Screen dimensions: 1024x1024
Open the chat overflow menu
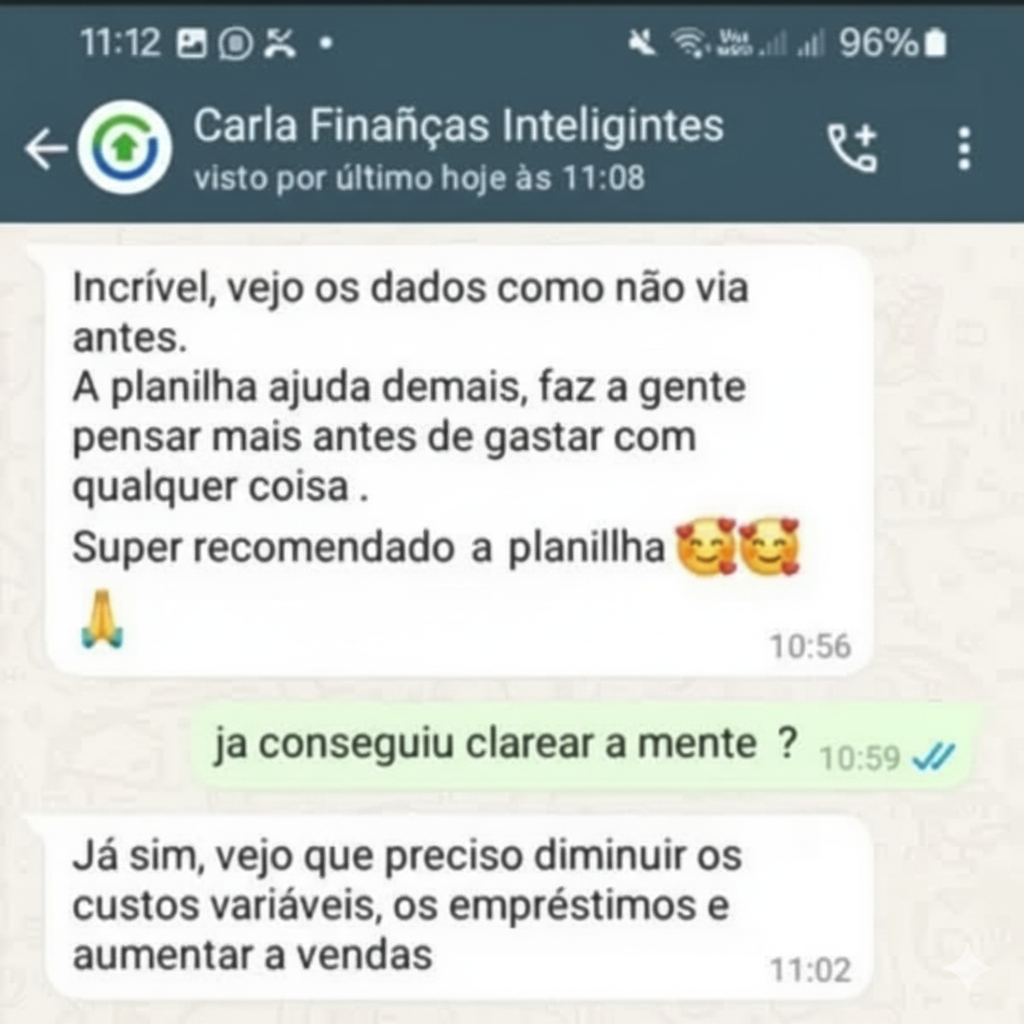964,149
